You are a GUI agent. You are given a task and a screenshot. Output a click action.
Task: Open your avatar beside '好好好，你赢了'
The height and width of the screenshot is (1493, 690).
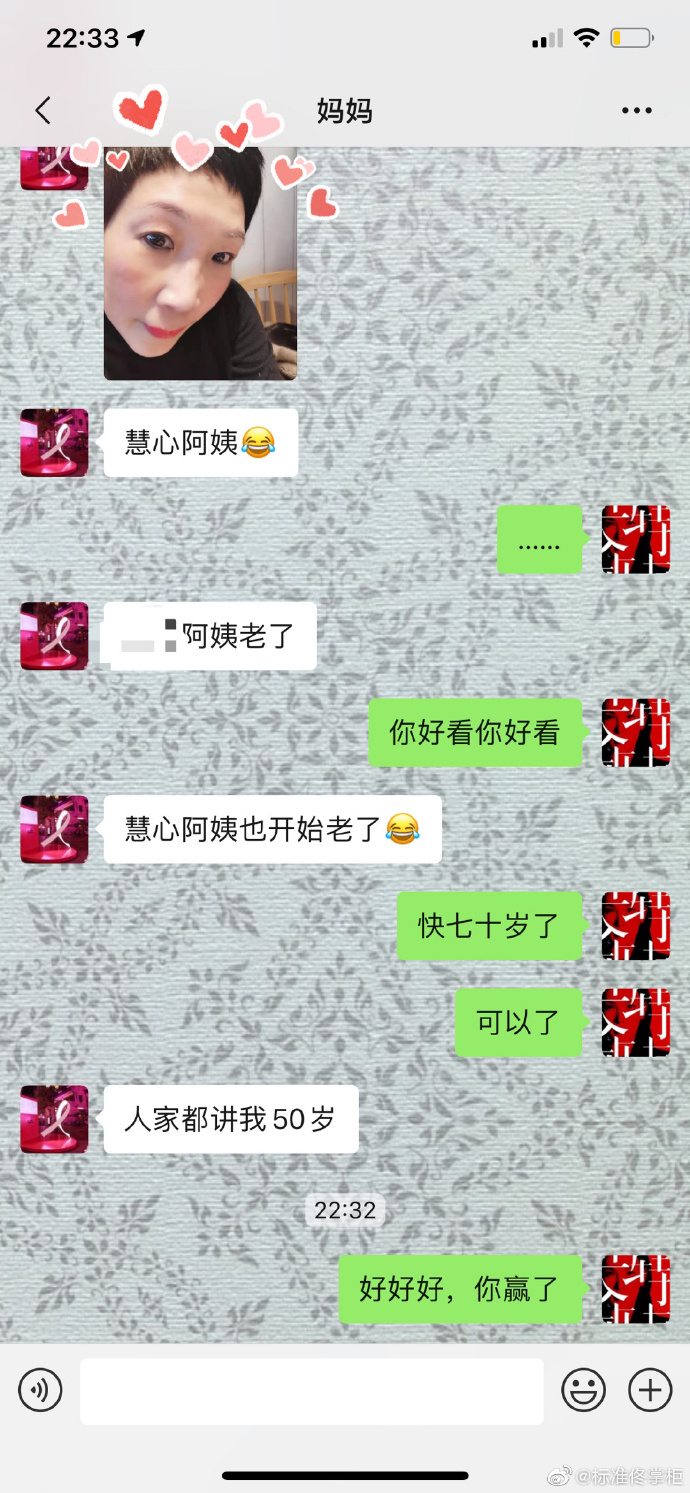click(x=635, y=1289)
